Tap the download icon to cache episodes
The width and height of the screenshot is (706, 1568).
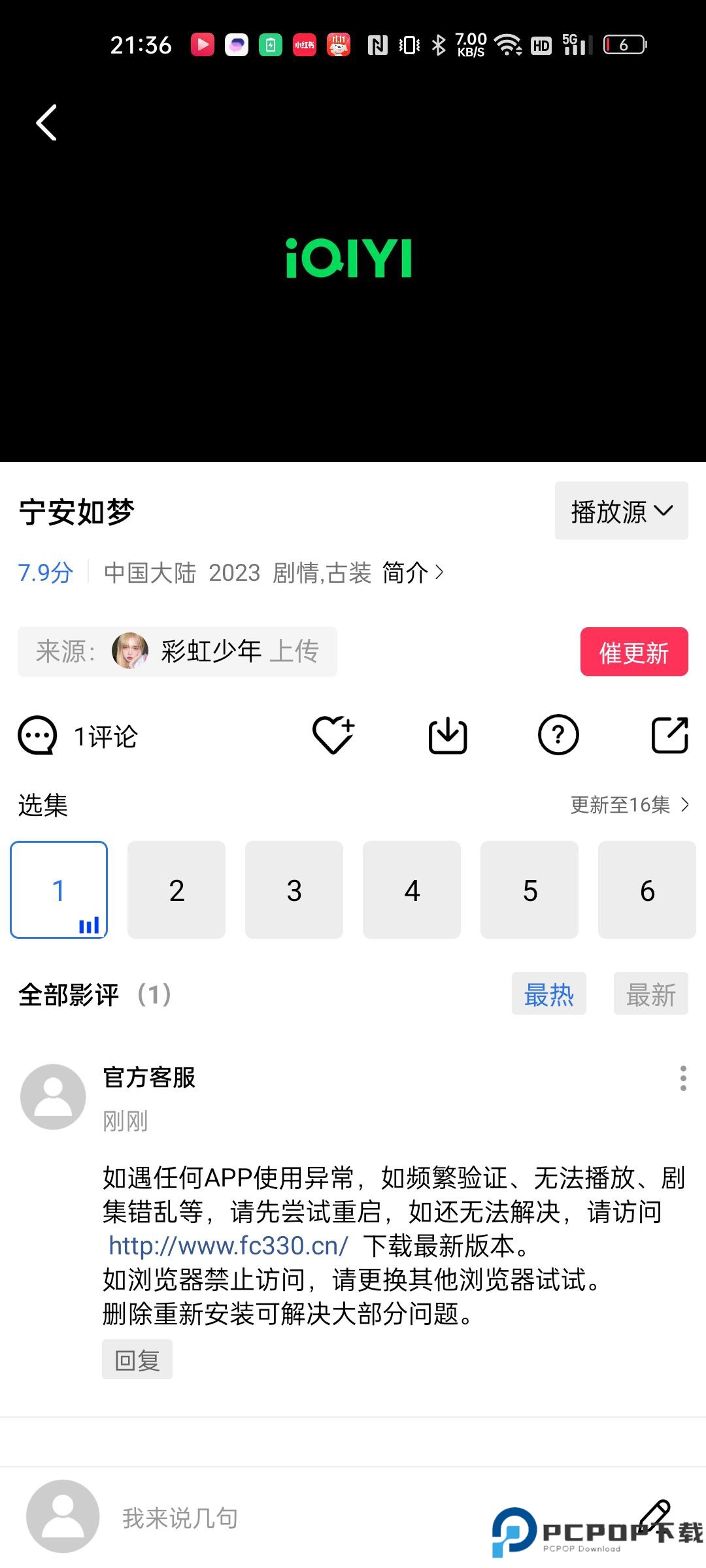click(447, 734)
